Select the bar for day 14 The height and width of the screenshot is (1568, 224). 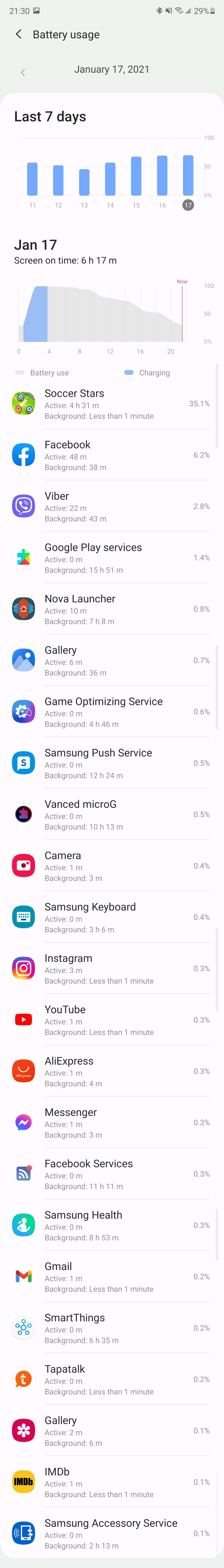(110, 179)
